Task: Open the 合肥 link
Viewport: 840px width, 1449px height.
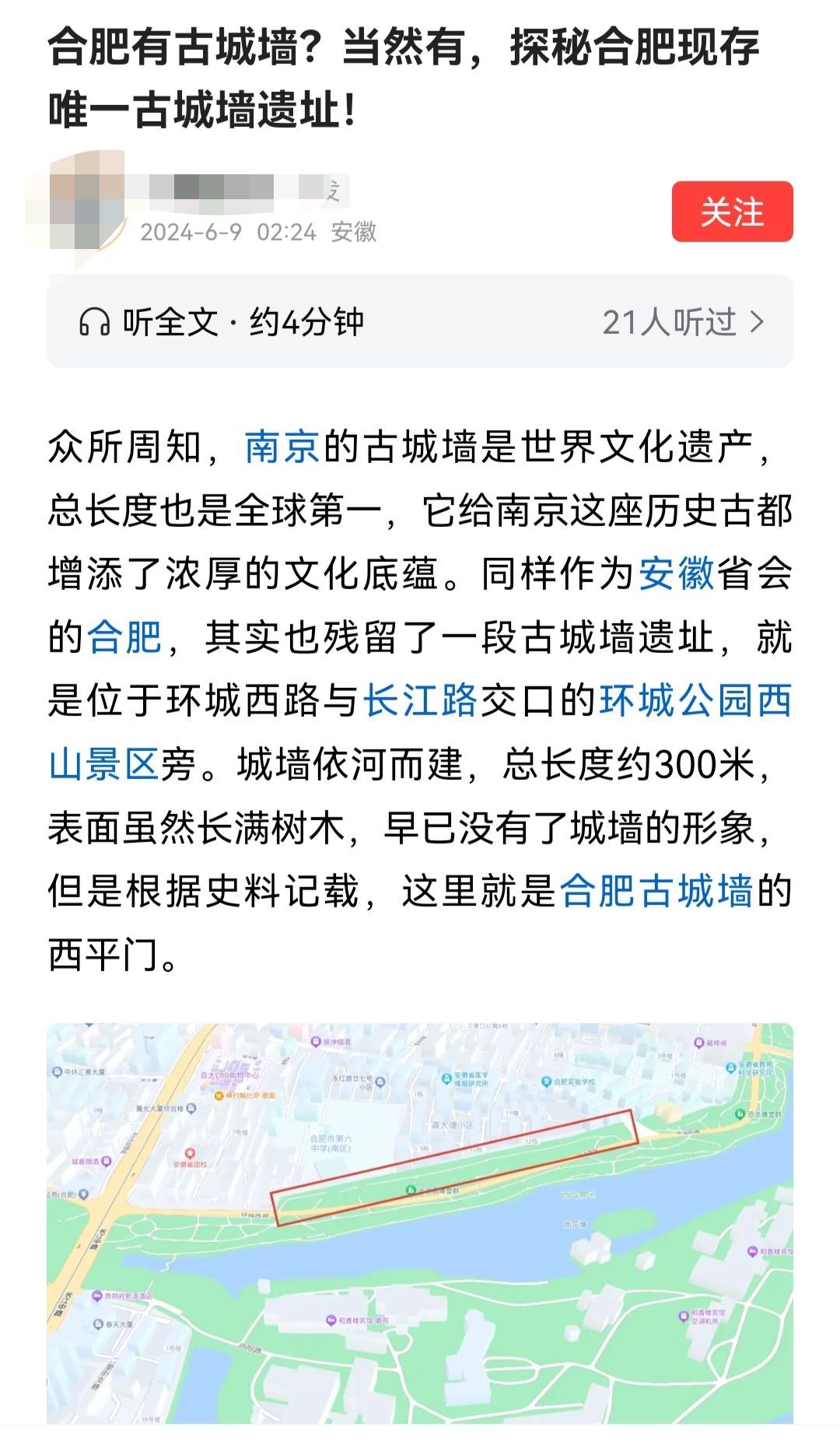Action: pyautogui.click(x=124, y=637)
